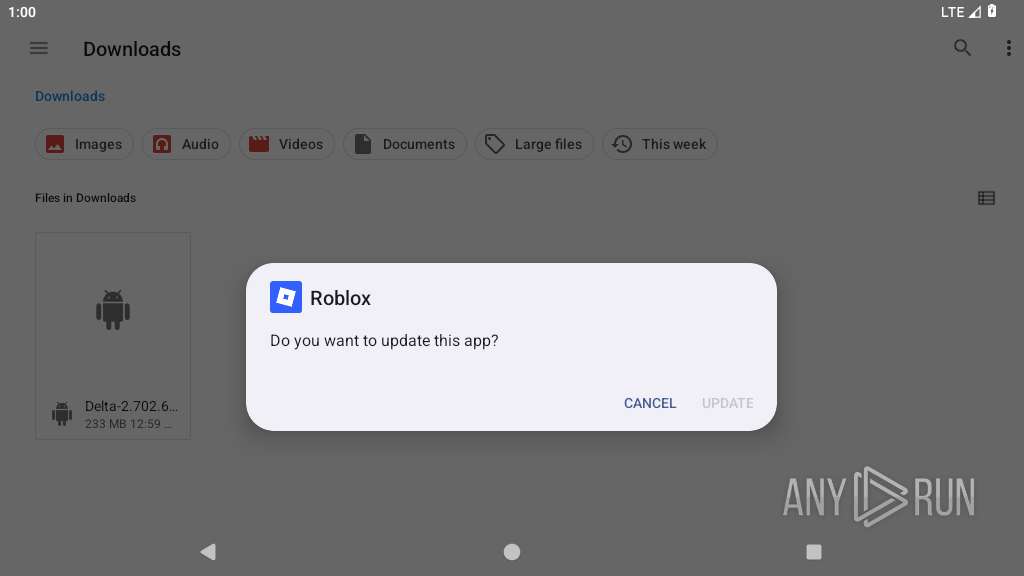Confirm Update for Roblox app

click(x=727, y=403)
